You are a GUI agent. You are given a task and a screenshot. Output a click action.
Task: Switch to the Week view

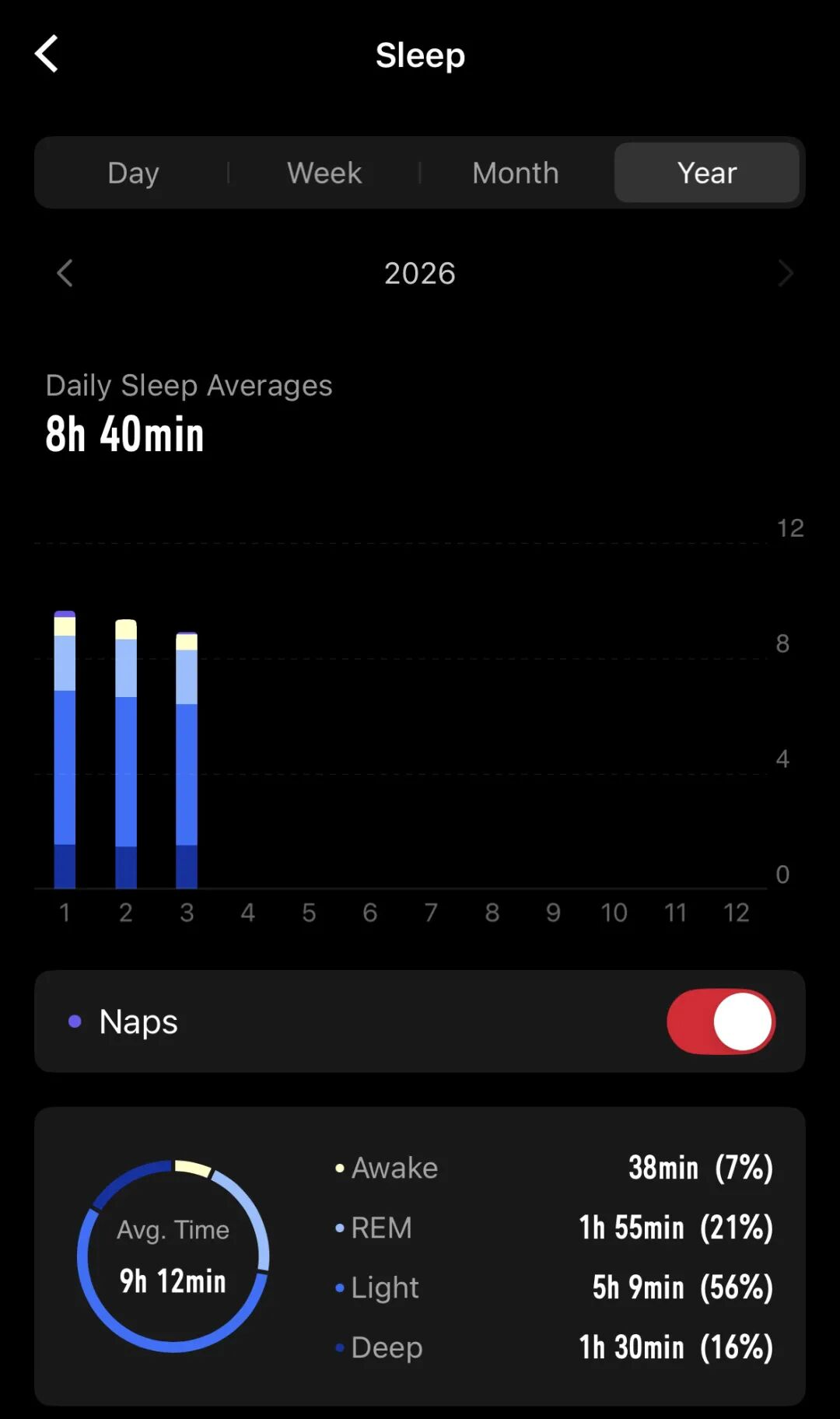(324, 173)
